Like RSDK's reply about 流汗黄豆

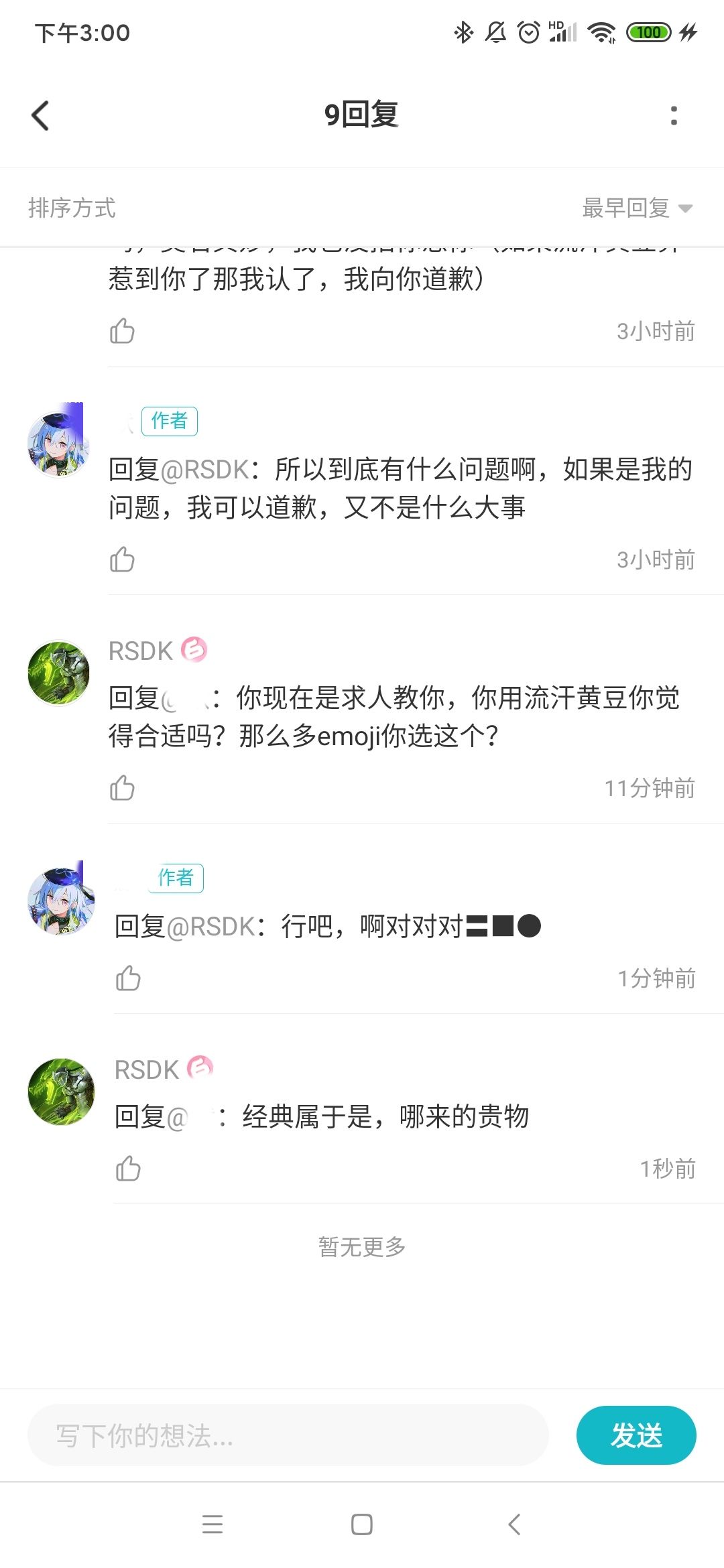tap(122, 788)
